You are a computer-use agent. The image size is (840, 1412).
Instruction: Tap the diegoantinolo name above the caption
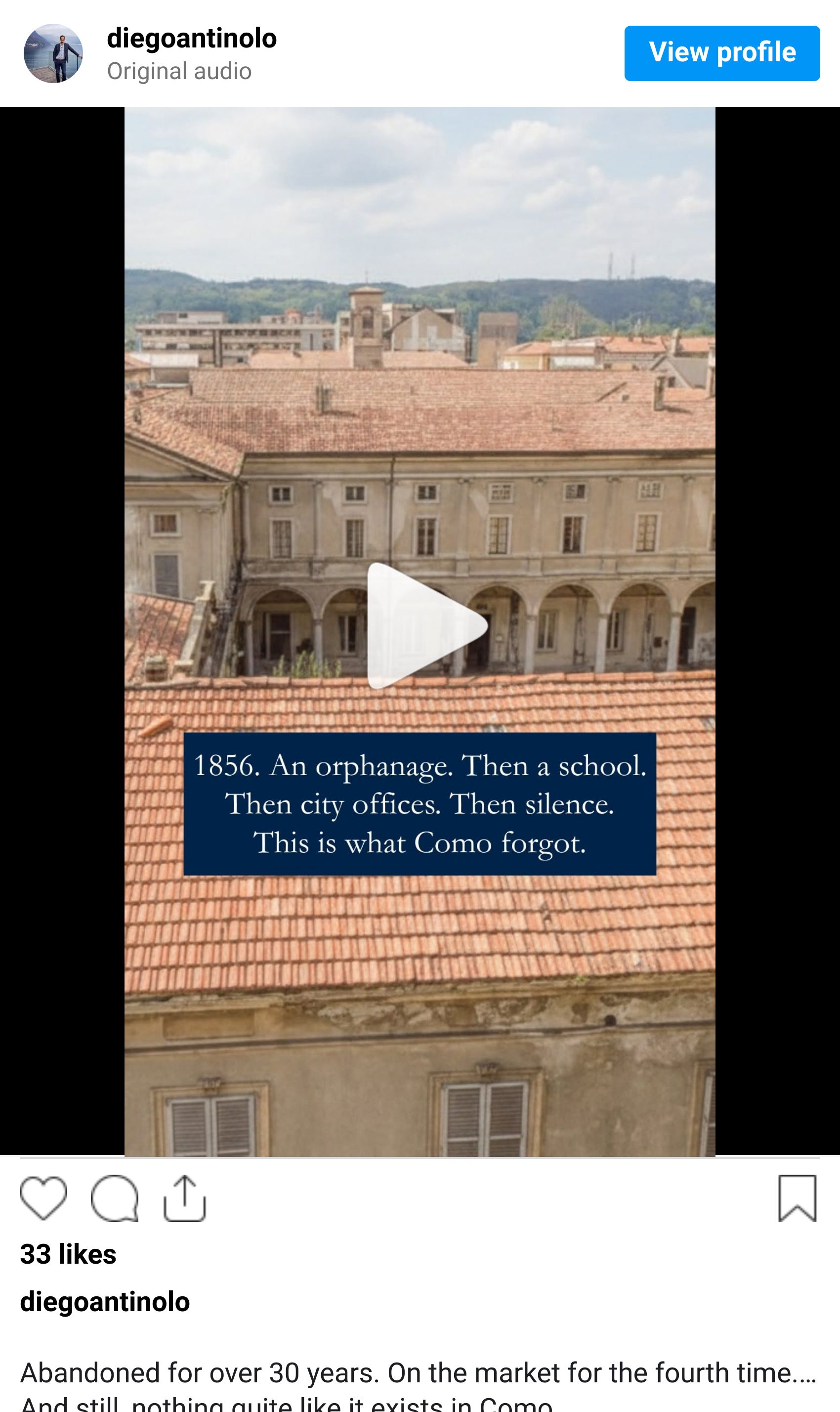click(x=105, y=1302)
